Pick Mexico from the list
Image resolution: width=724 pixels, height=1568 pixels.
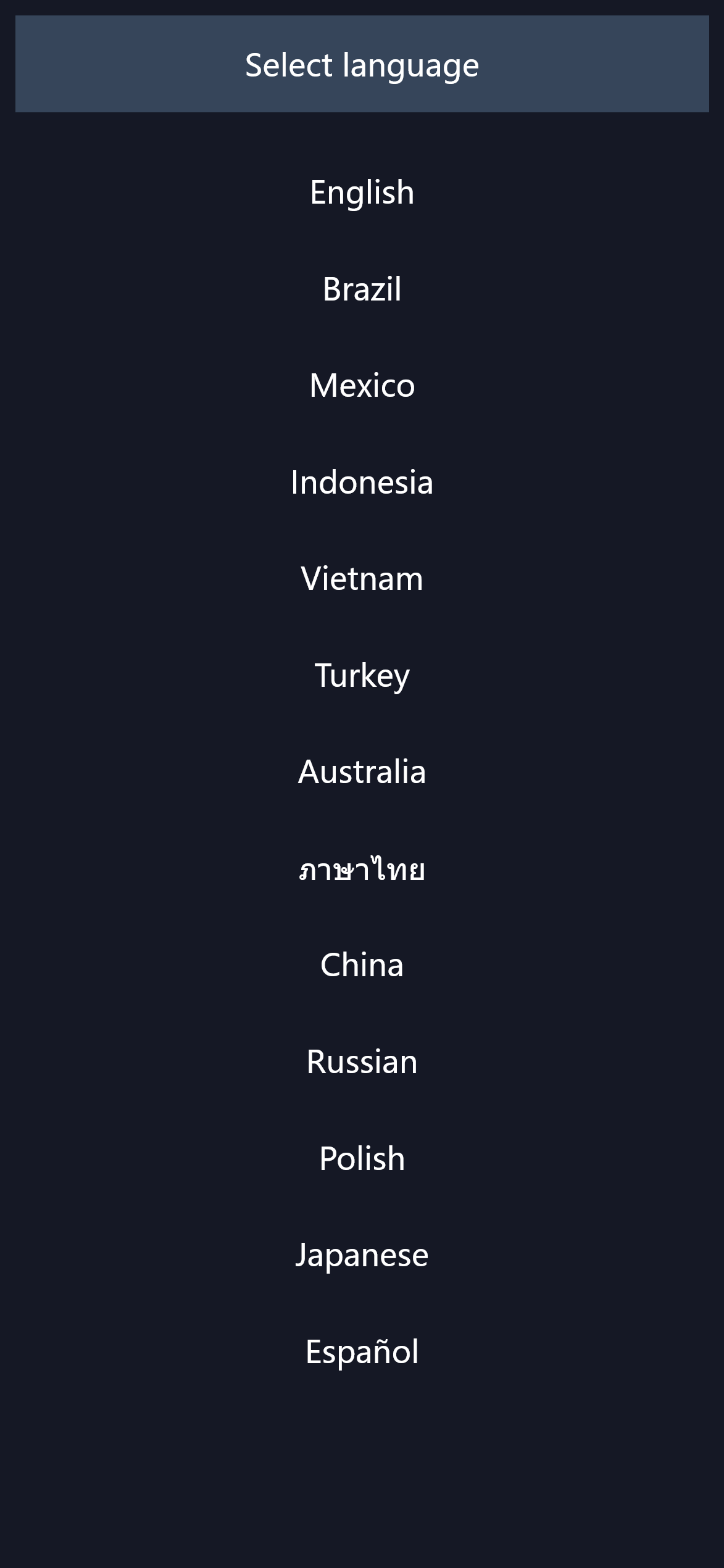(362, 386)
